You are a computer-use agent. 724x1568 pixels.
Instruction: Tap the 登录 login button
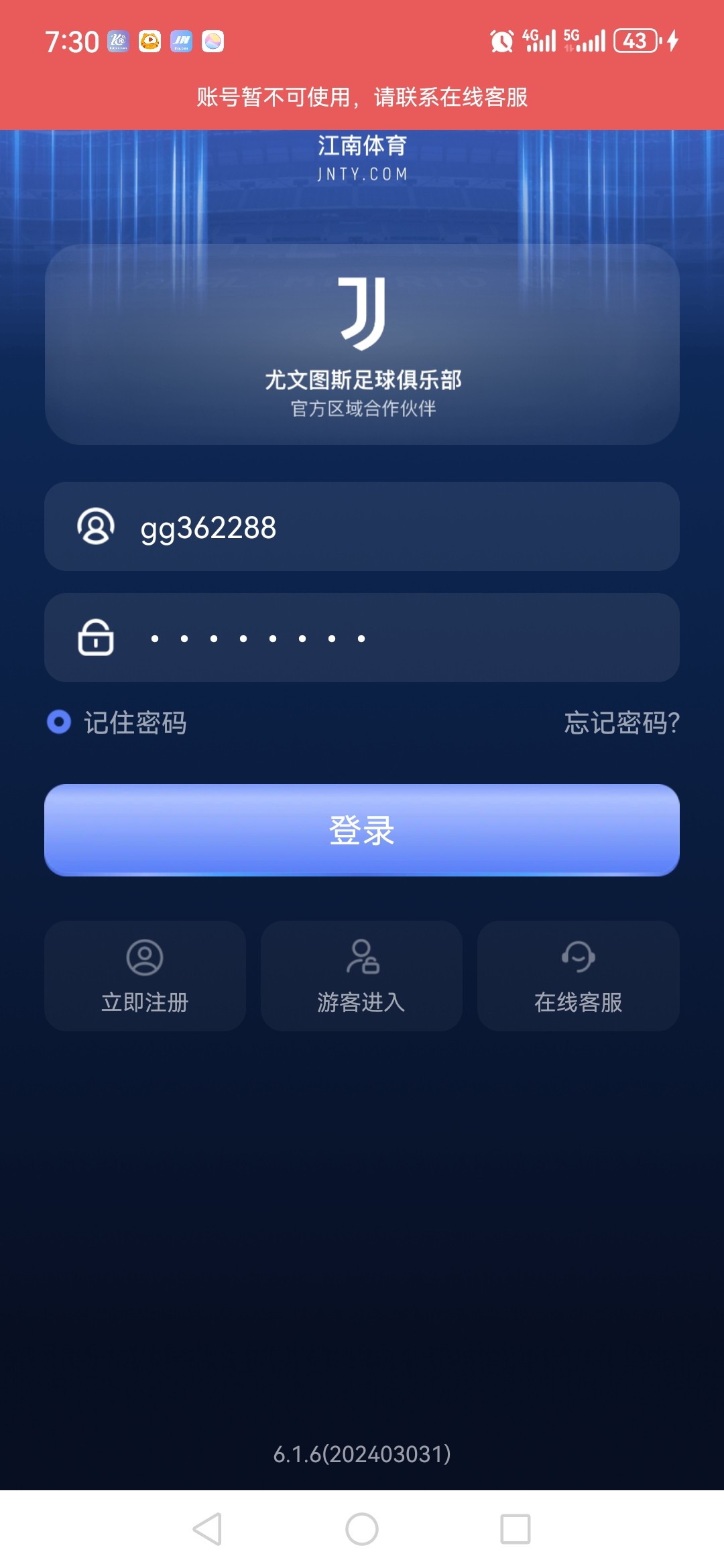tap(362, 831)
